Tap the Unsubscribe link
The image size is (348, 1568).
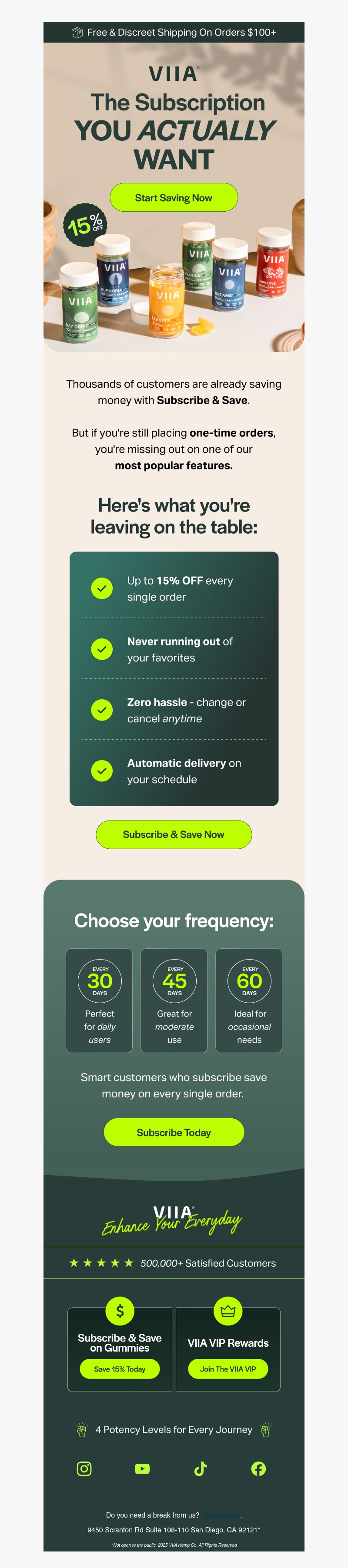tap(221, 1515)
